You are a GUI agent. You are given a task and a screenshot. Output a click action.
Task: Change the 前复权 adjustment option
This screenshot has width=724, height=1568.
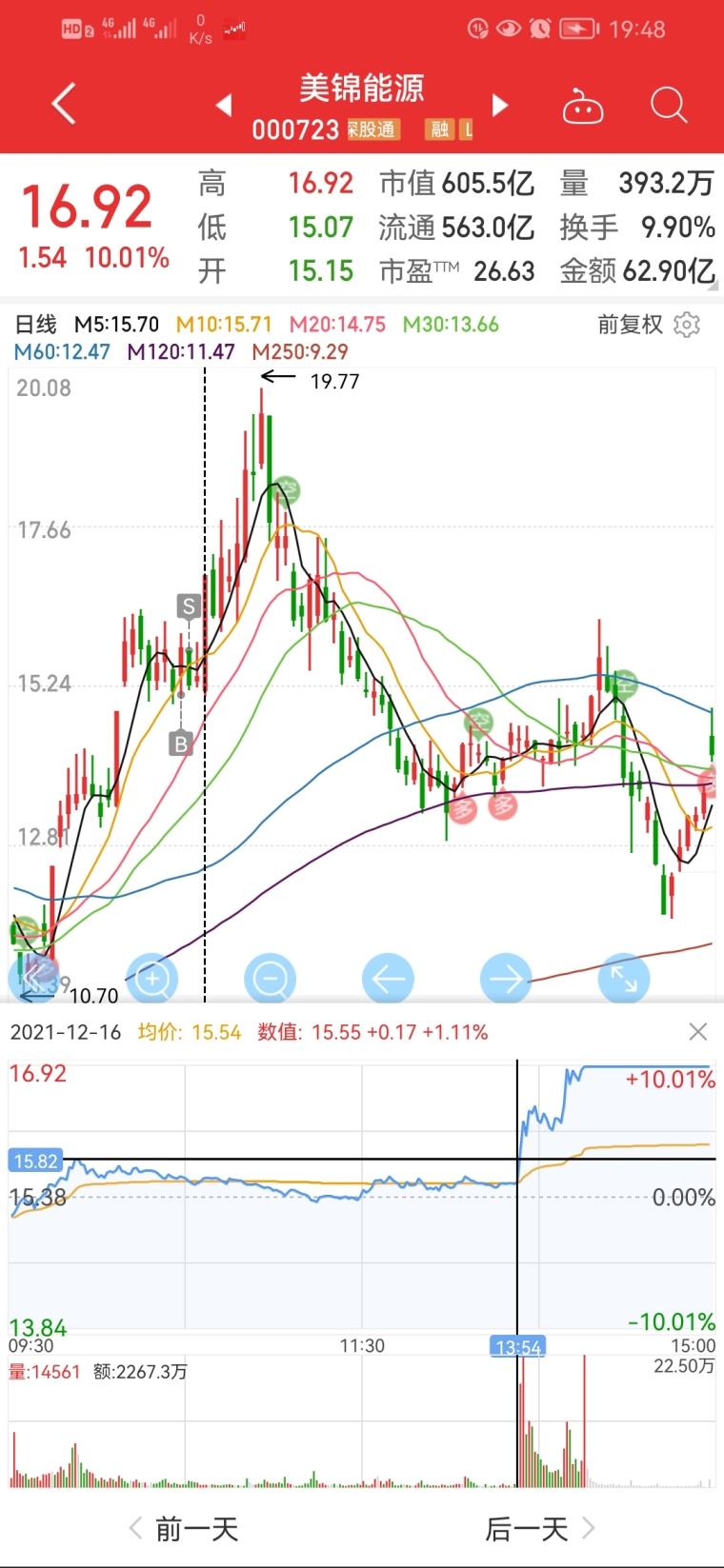pyautogui.click(x=630, y=325)
